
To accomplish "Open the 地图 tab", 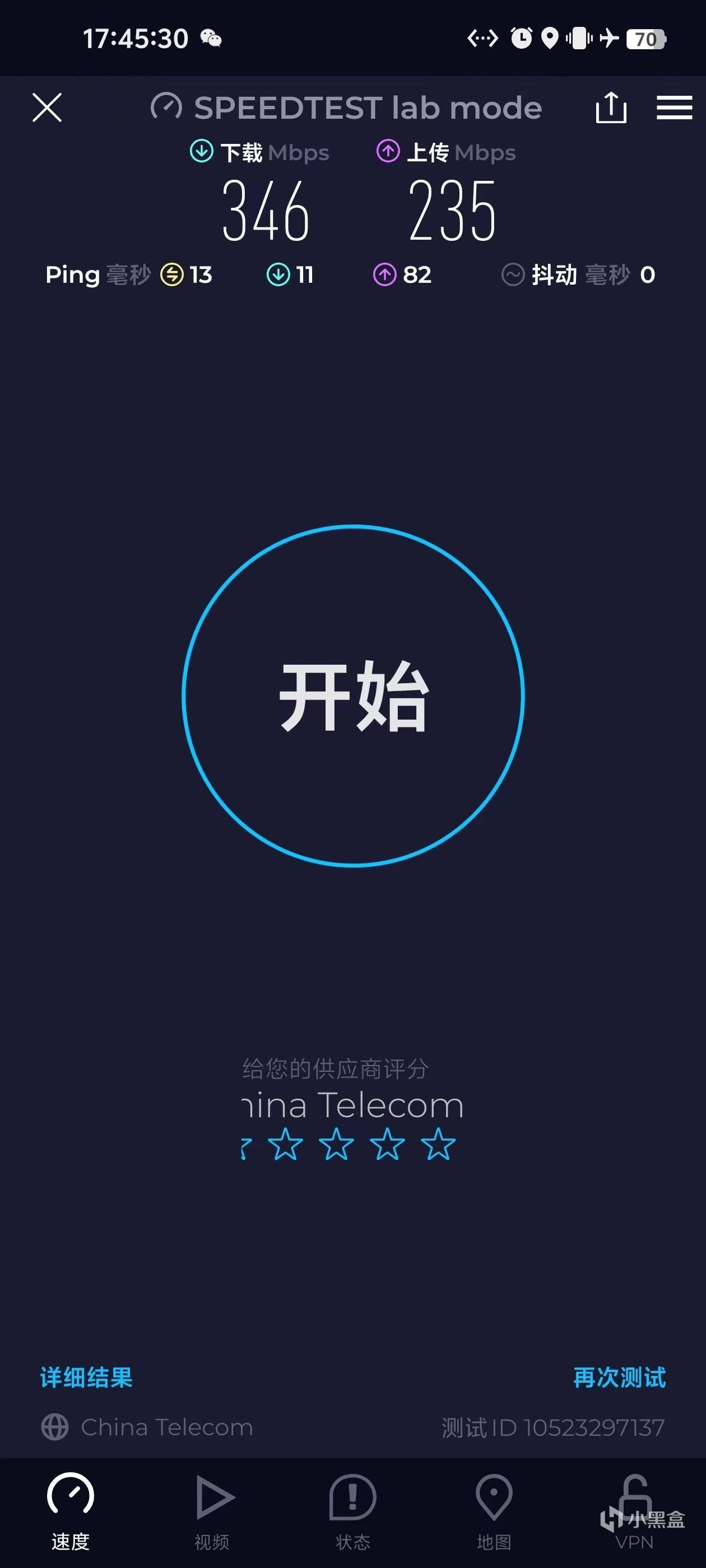I will point(494,1511).
